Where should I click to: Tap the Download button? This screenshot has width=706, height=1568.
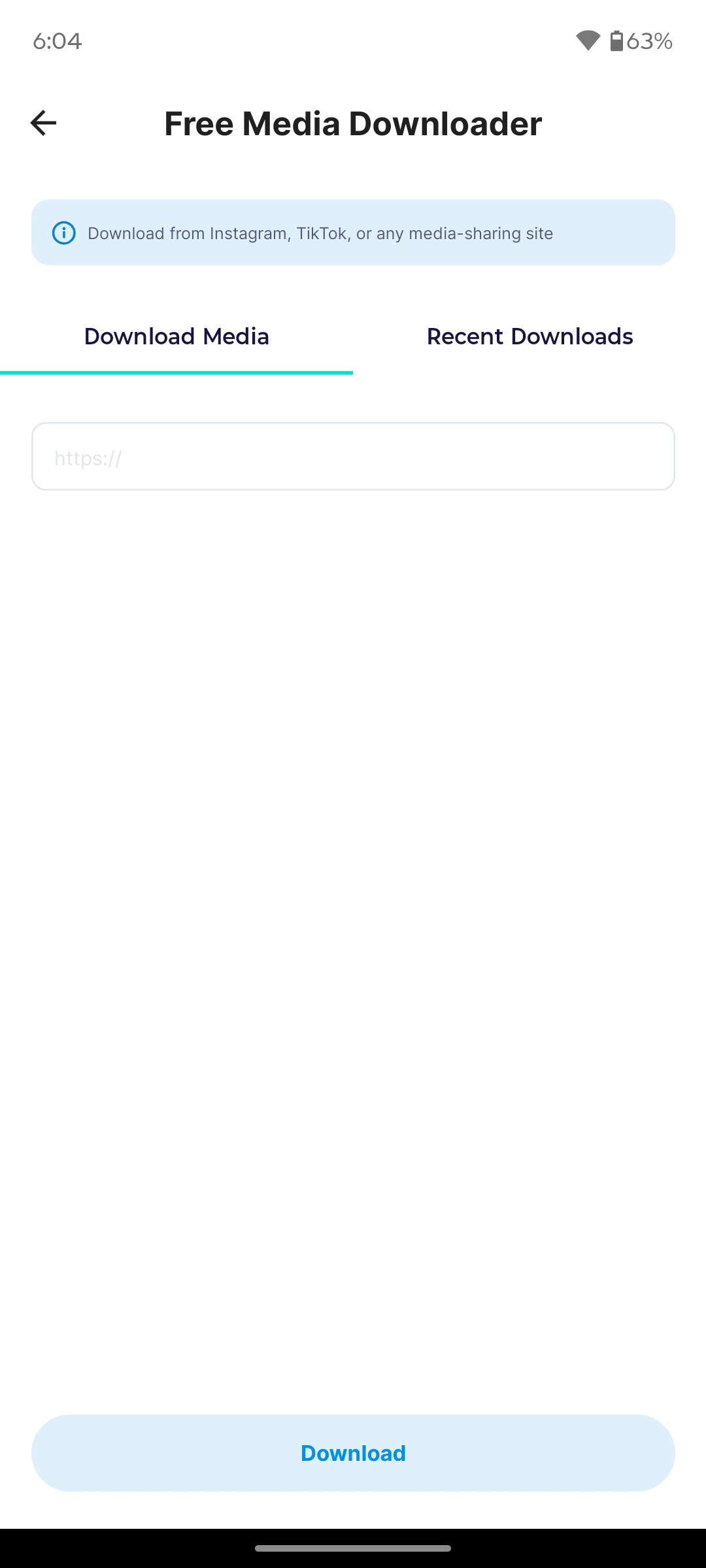(353, 1453)
